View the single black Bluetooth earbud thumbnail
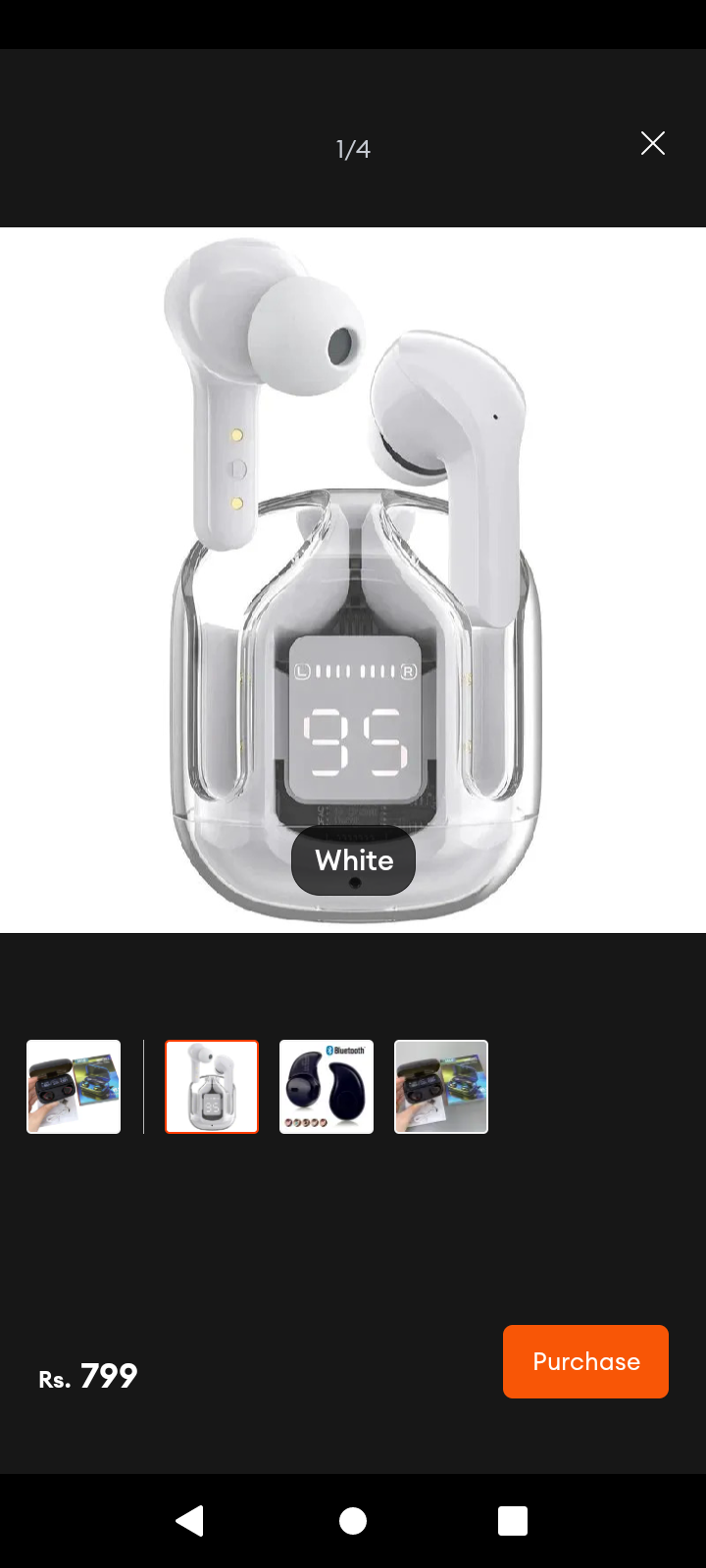 point(327,1087)
